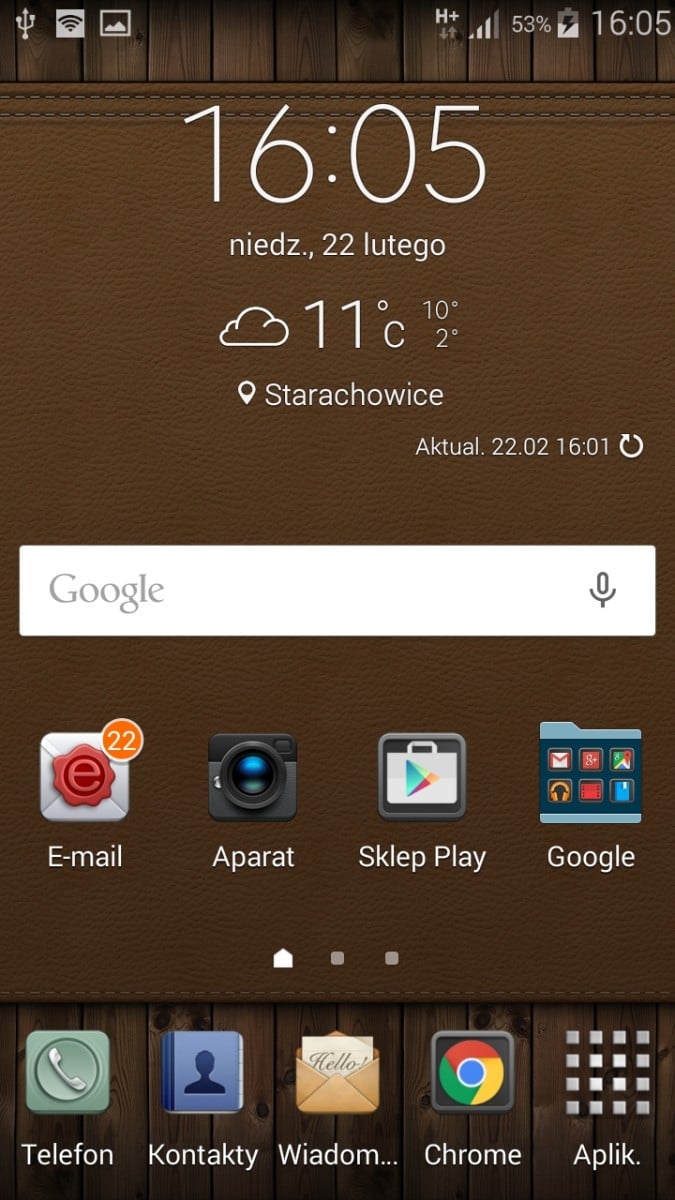Open the Google apps folder

click(x=590, y=774)
